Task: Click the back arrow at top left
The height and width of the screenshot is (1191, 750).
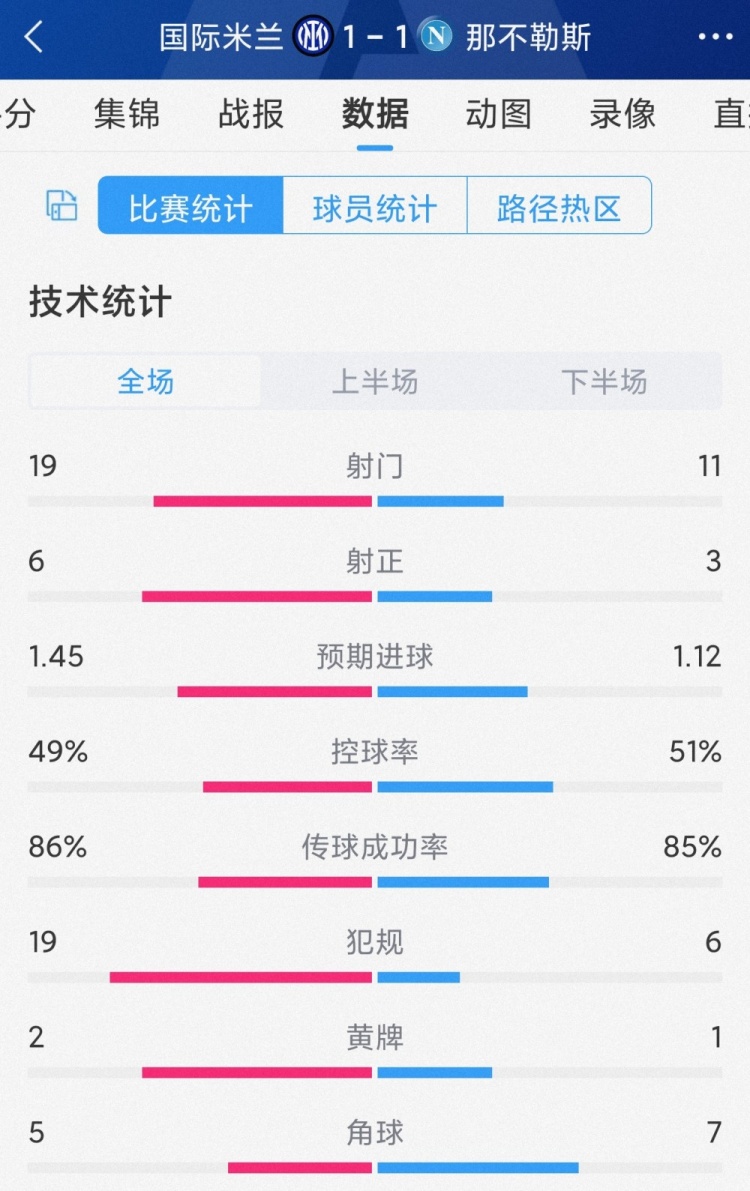Action: [x=31, y=37]
